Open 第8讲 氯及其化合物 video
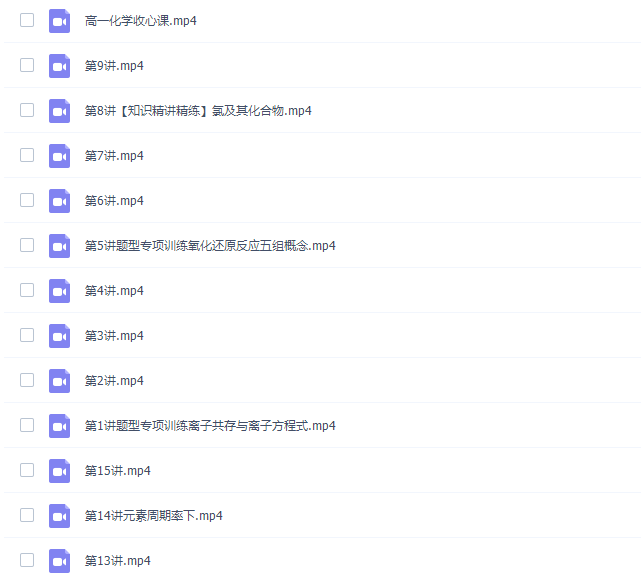The height and width of the screenshot is (578, 641). tap(198, 111)
